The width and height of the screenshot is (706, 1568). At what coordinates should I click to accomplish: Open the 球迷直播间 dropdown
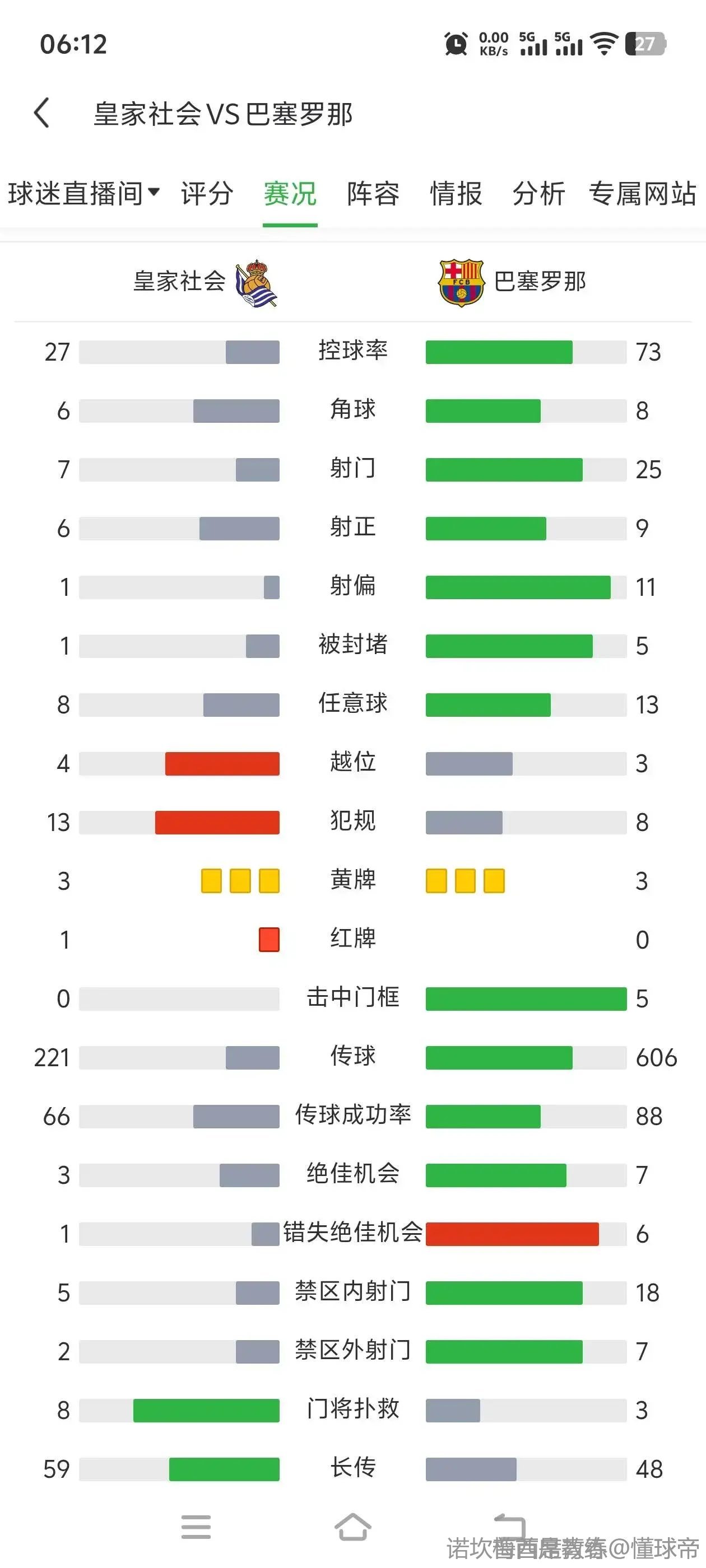point(83,194)
